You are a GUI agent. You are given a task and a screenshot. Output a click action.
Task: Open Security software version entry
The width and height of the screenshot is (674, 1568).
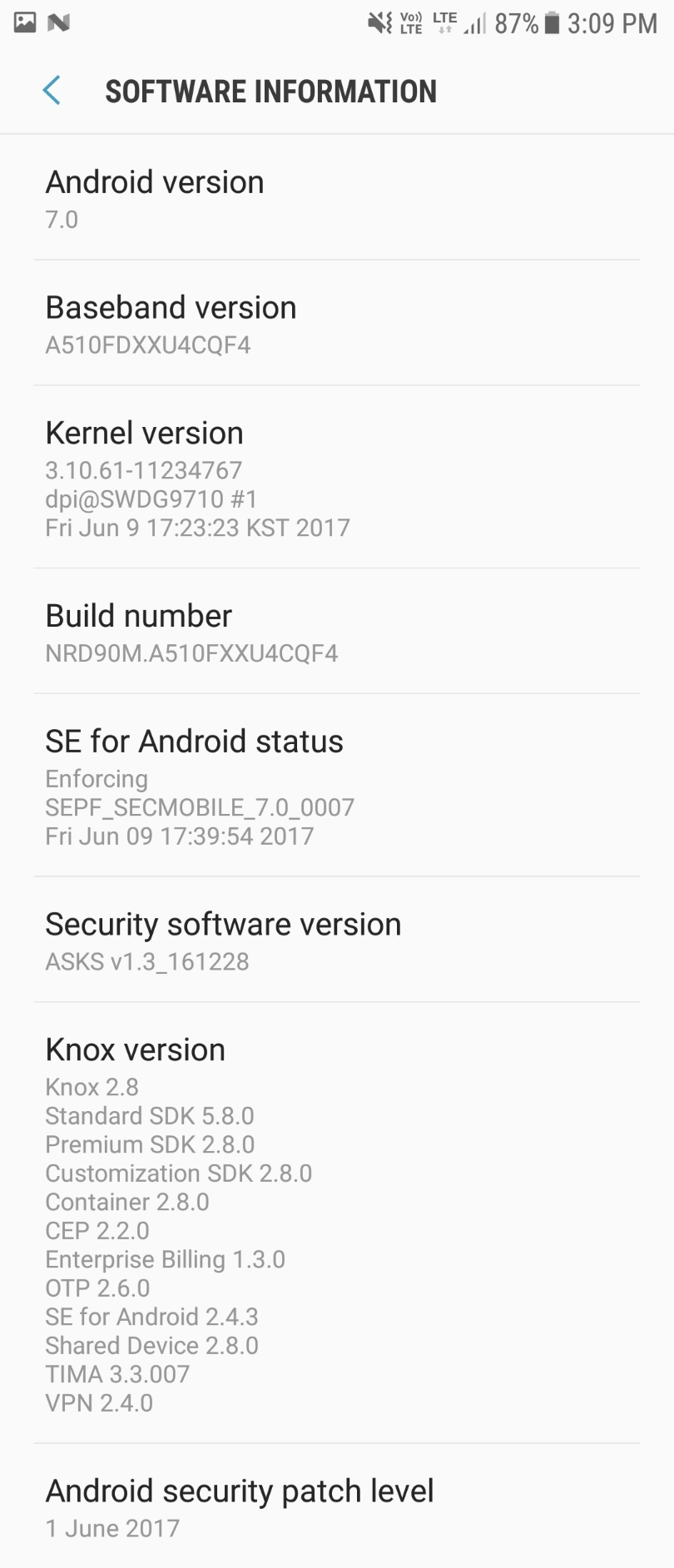point(336,940)
